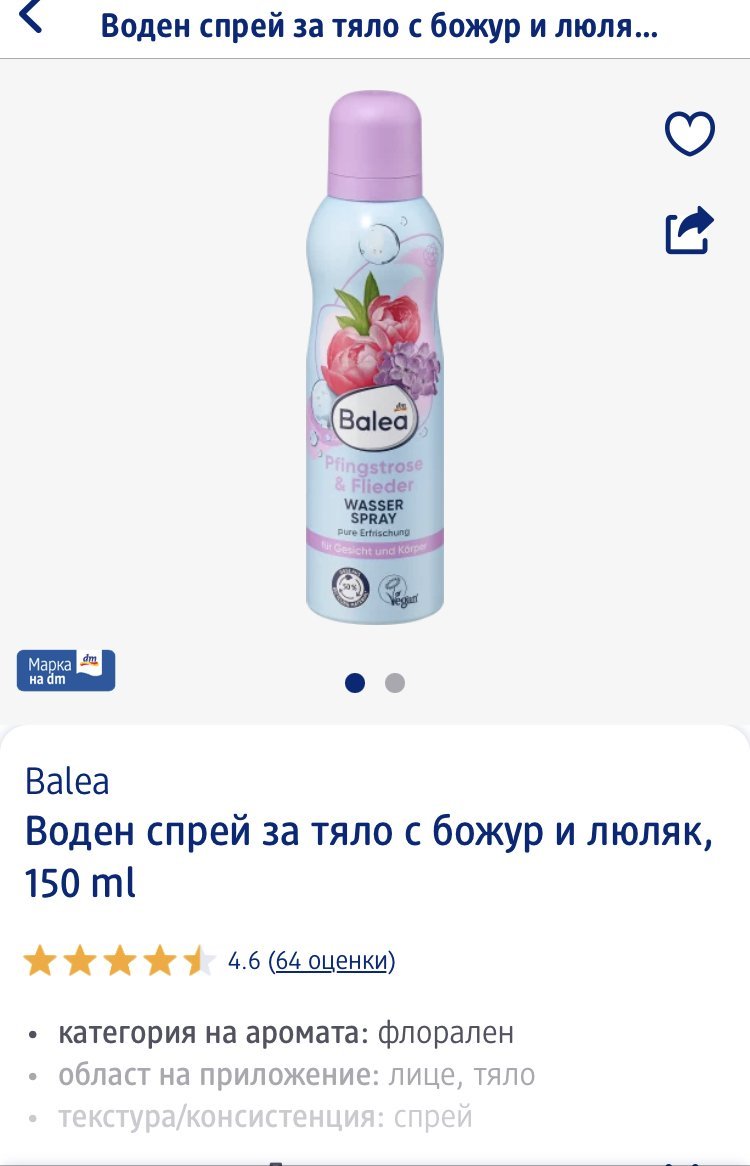Open the Balea brand link

click(x=67, y=782)
